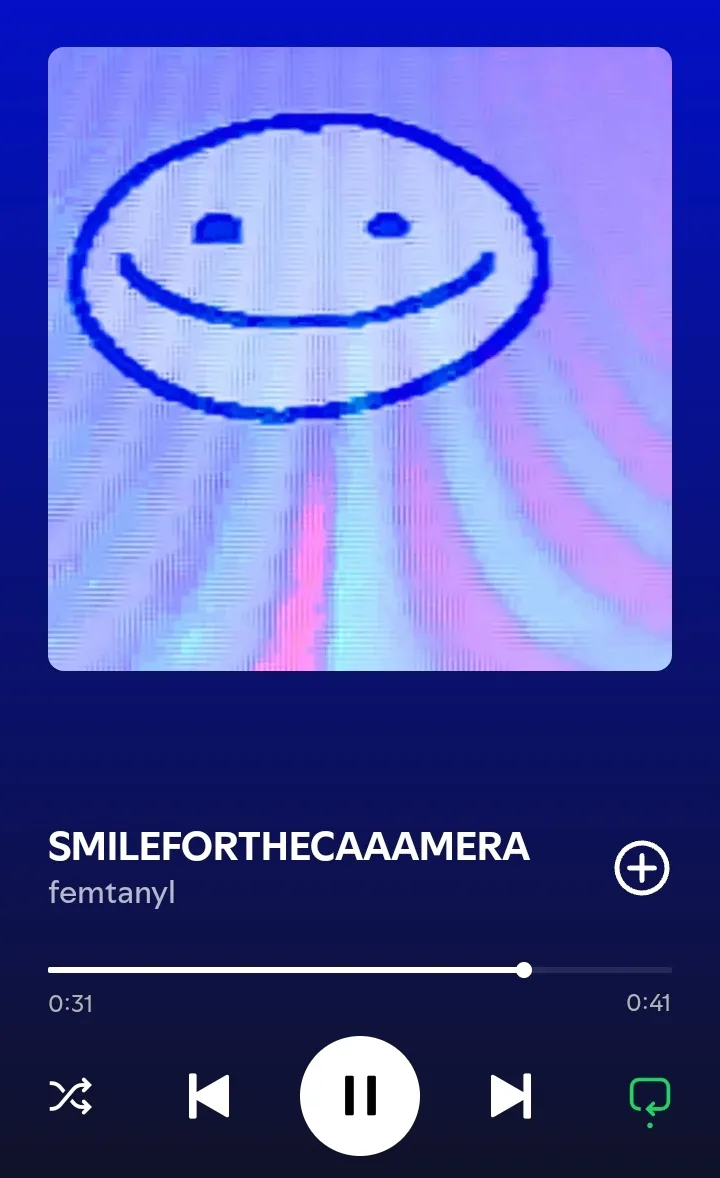This screenshot has width=720, height=1178.
Task: Skip to the next track
Action: click(511, 1096)
